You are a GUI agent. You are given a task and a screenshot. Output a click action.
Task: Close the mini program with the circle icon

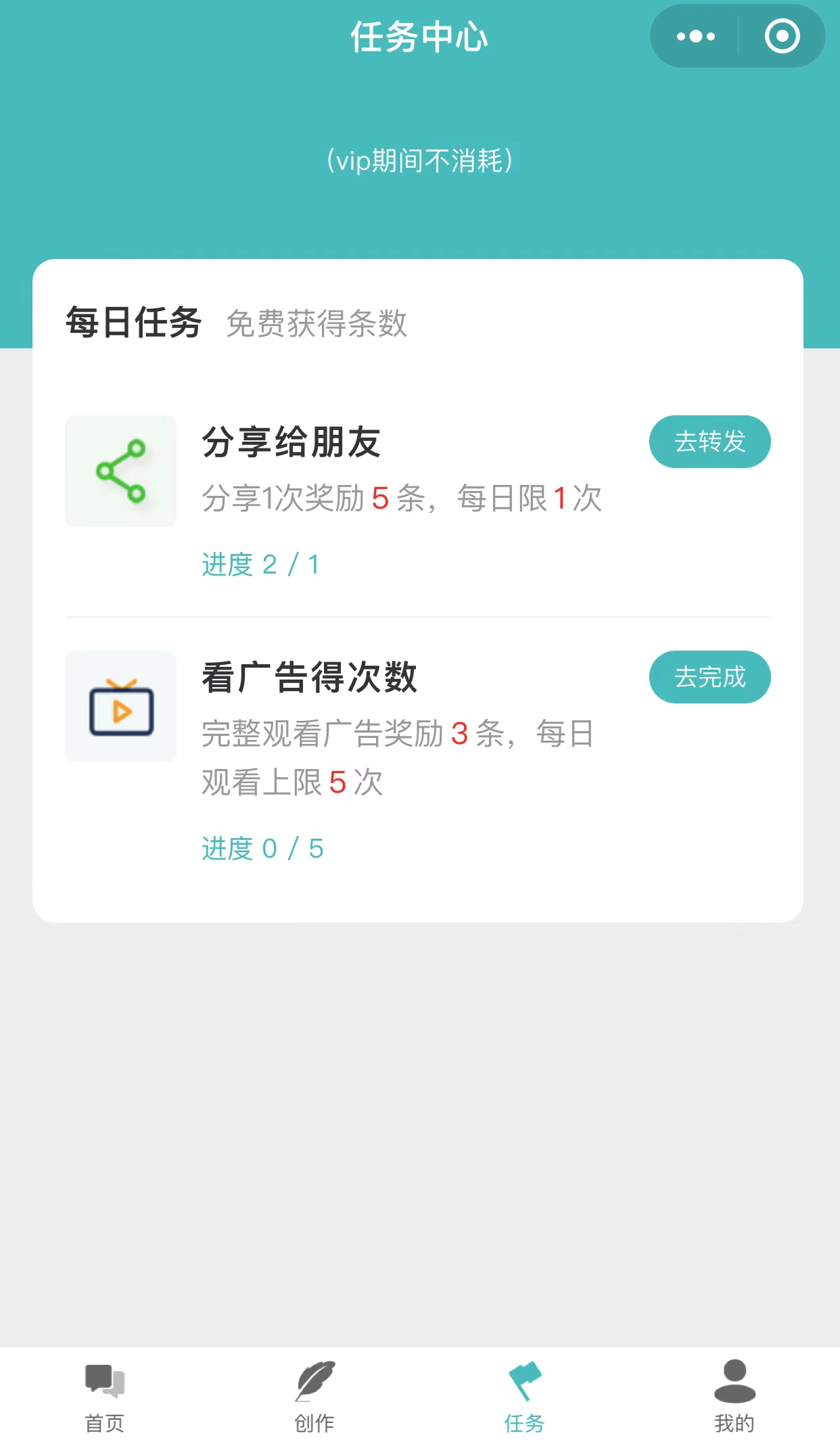point(782,37)
